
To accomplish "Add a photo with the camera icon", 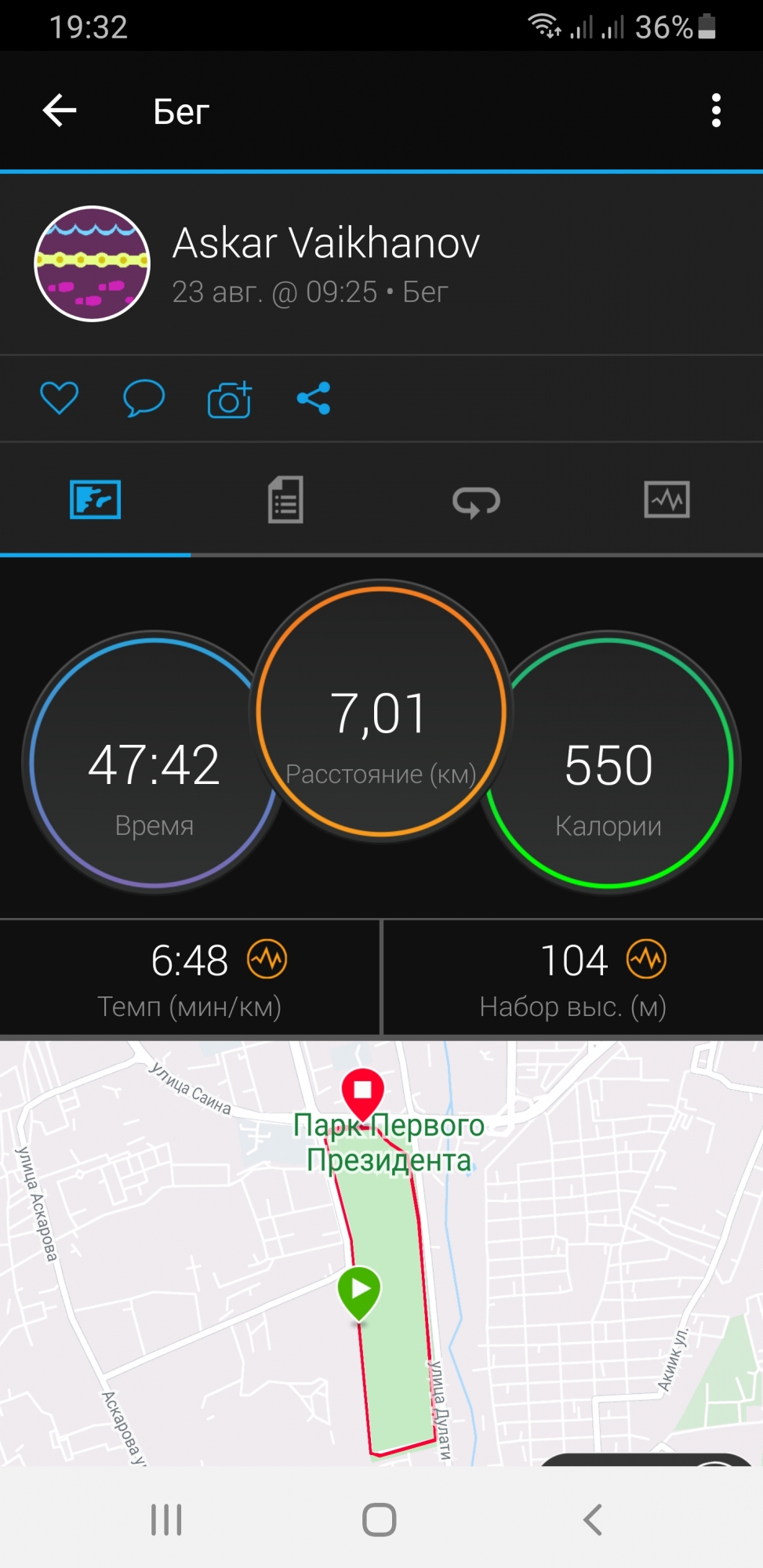I will [x=229, y=399].
